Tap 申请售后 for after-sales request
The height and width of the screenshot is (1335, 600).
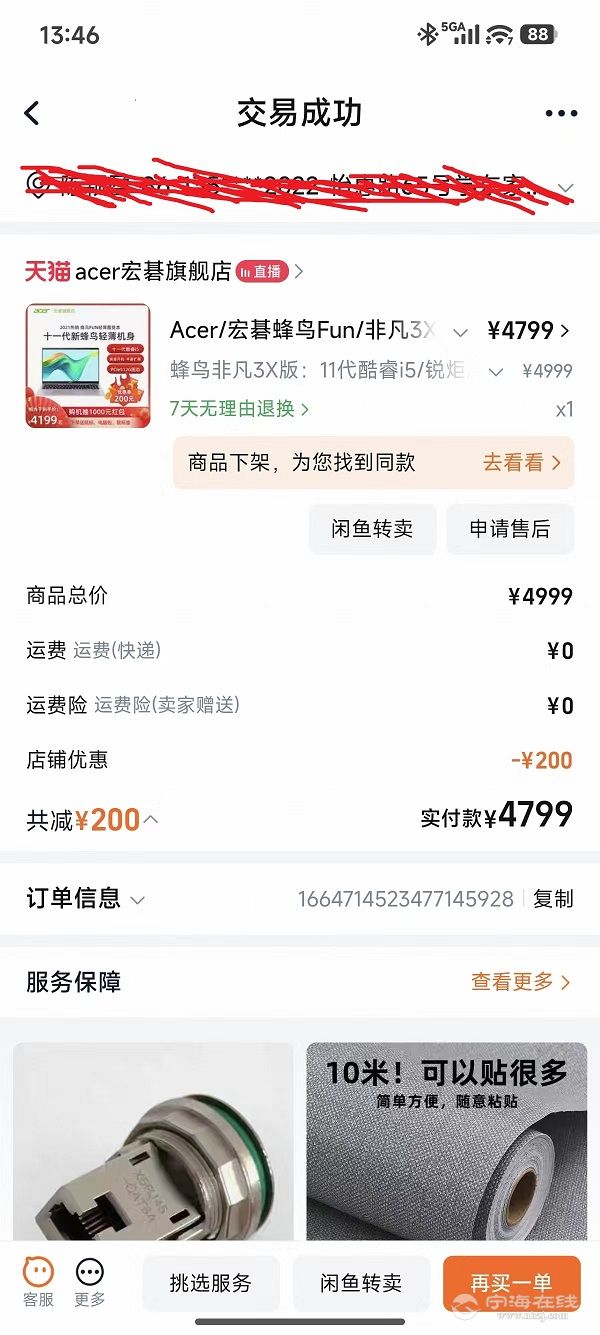[x=509, y=529]
